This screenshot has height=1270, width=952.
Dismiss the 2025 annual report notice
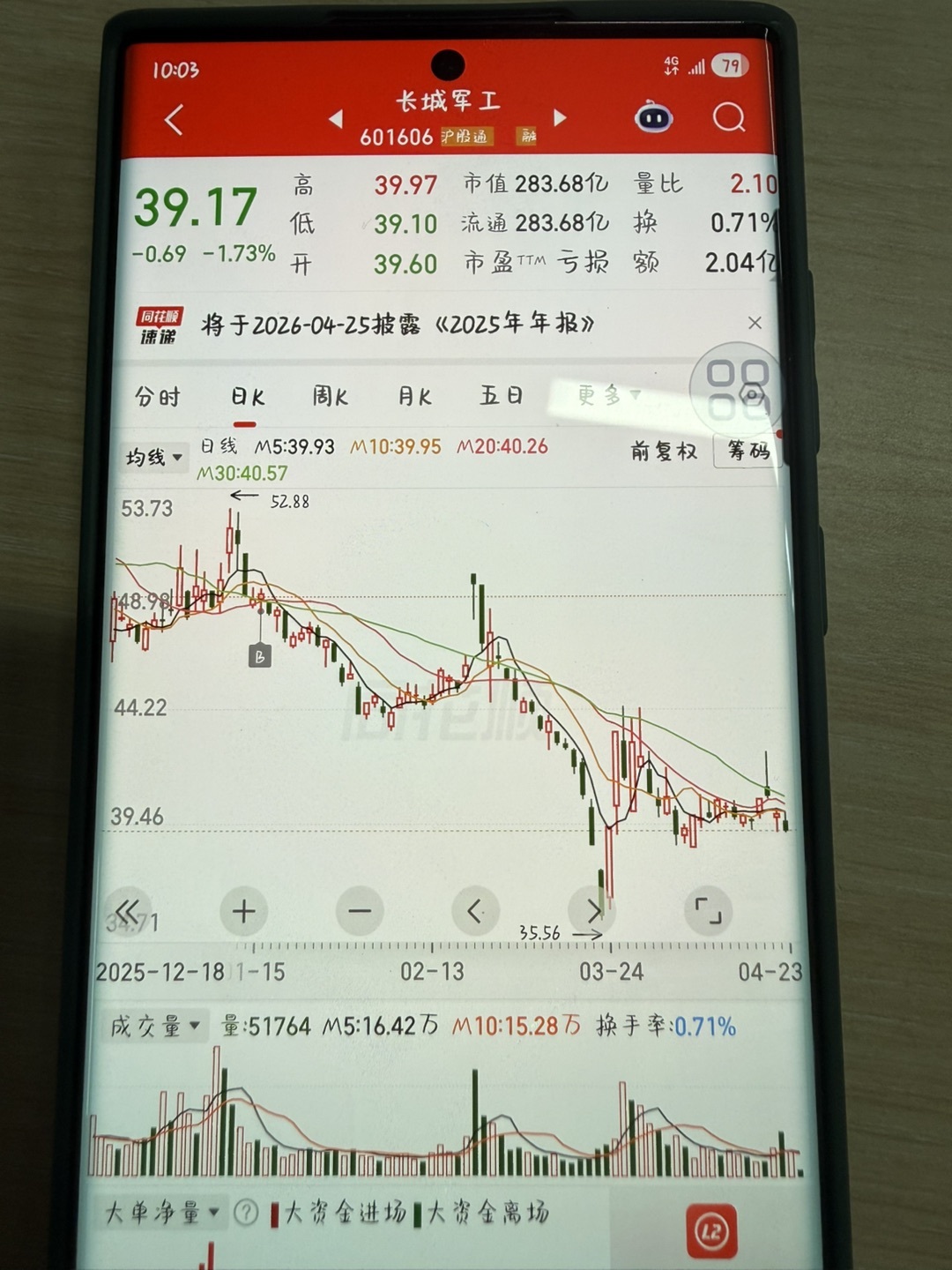[x=755, y=323]
